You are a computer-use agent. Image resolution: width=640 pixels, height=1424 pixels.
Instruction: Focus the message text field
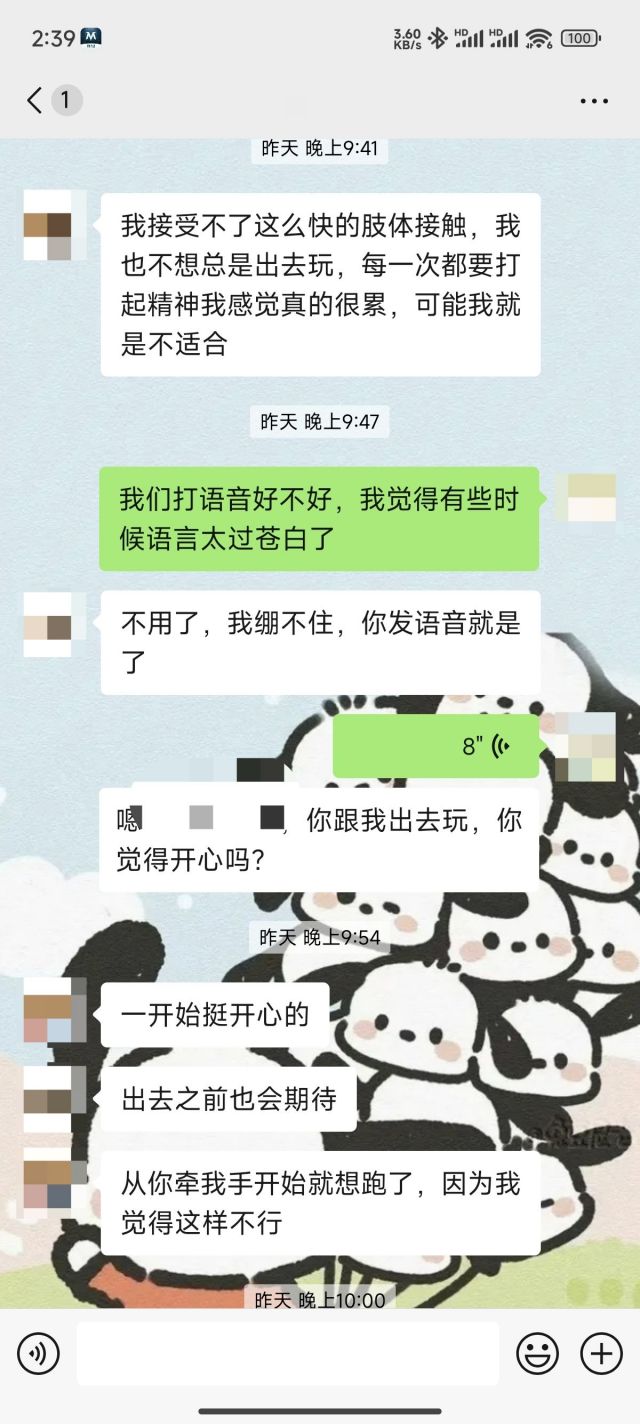(288, 1354)
